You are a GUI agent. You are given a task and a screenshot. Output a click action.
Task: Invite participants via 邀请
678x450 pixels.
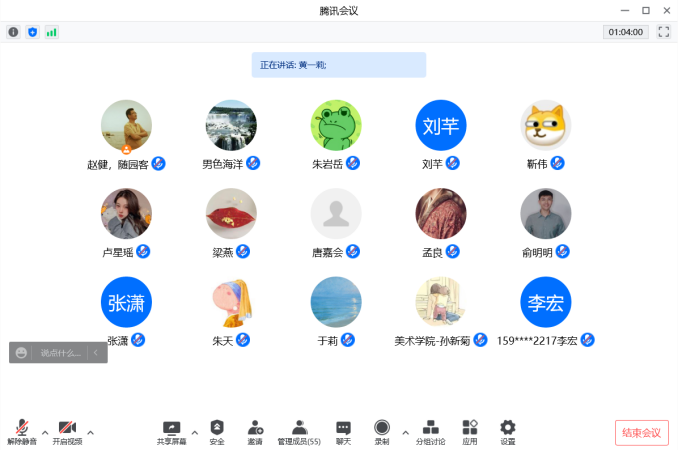point(255,430)
